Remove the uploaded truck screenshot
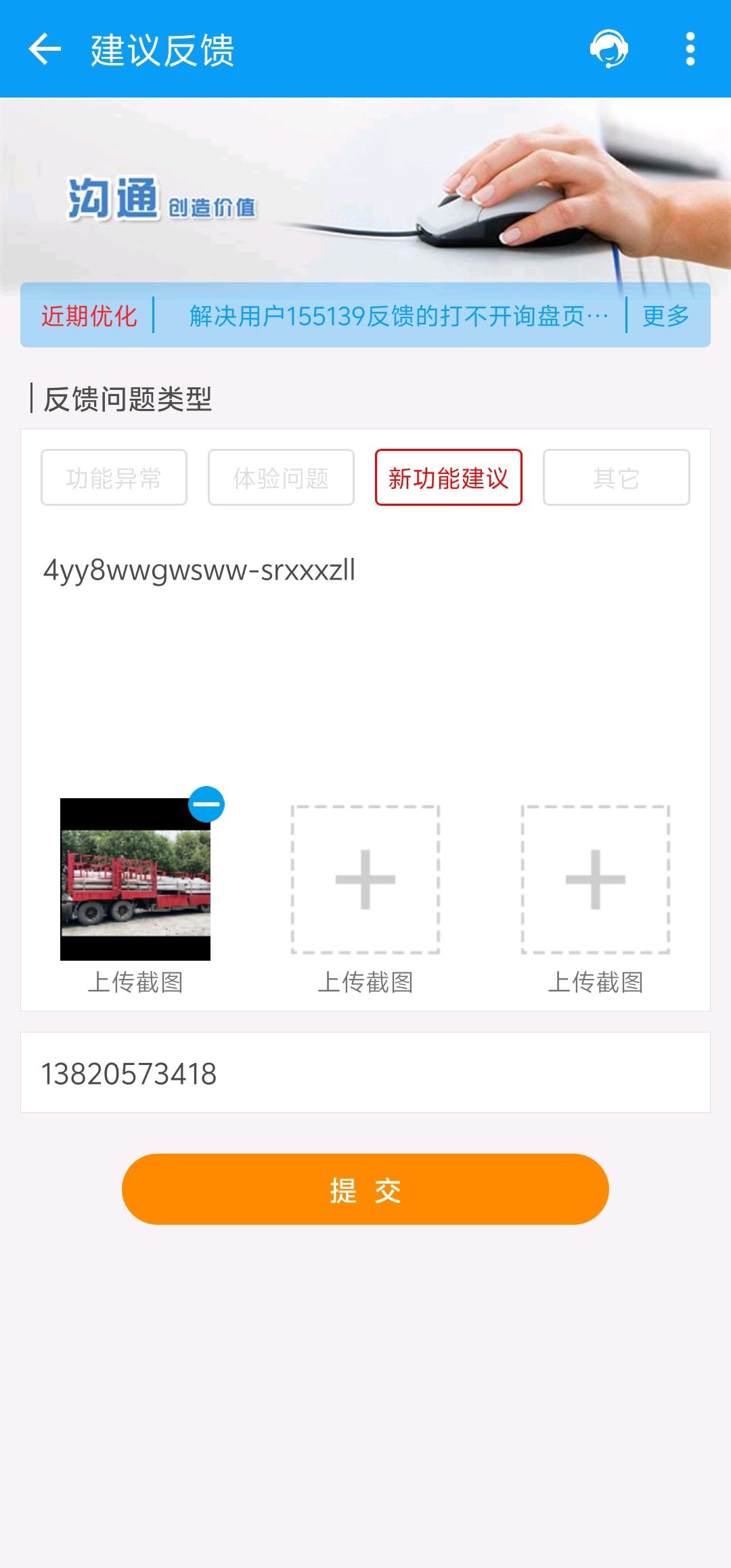731x1568 pixels. 206,804
